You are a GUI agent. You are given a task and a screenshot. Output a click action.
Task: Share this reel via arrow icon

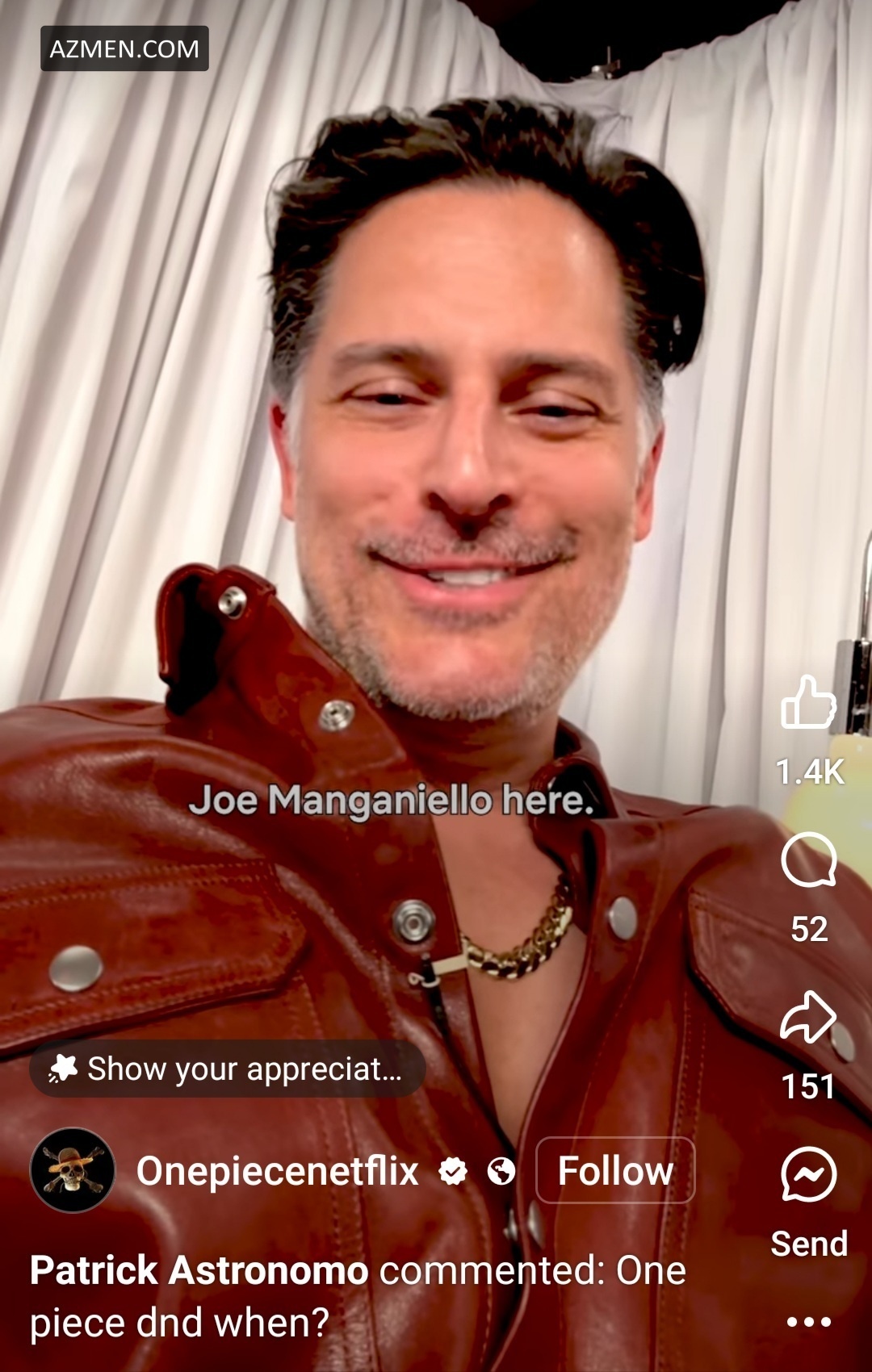point(808,1017)
